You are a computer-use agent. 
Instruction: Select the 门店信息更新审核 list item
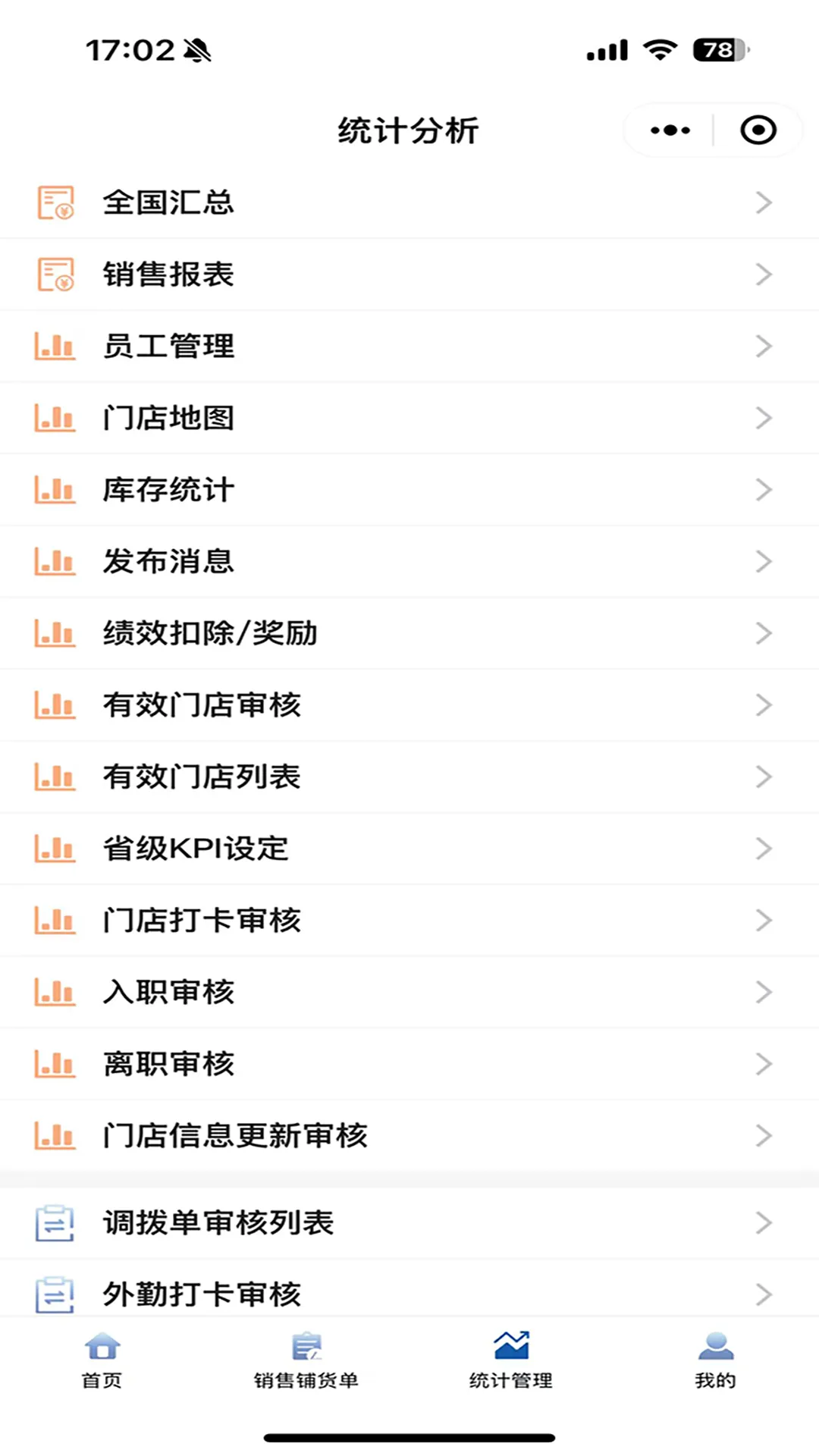303,1135
